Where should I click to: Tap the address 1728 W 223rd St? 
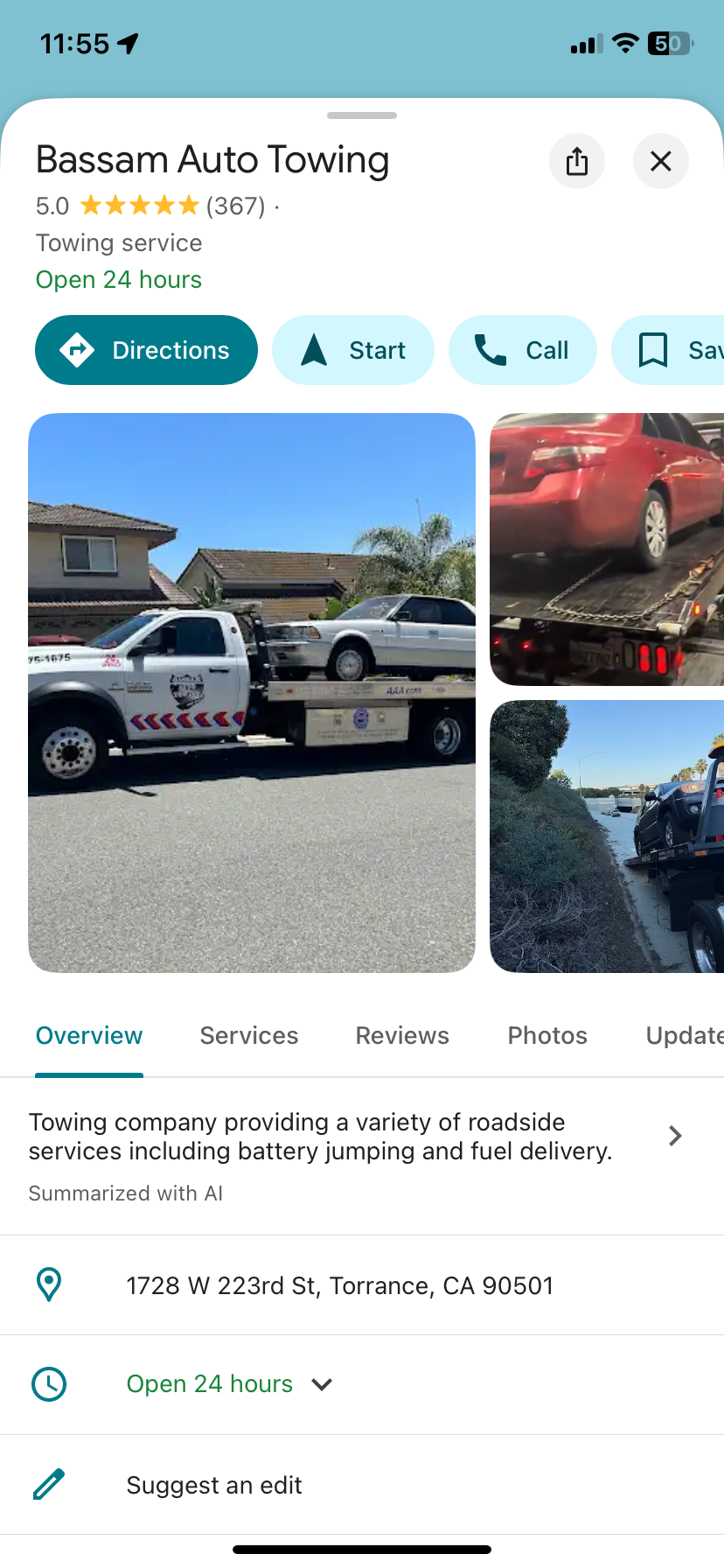click(340, 1285)
